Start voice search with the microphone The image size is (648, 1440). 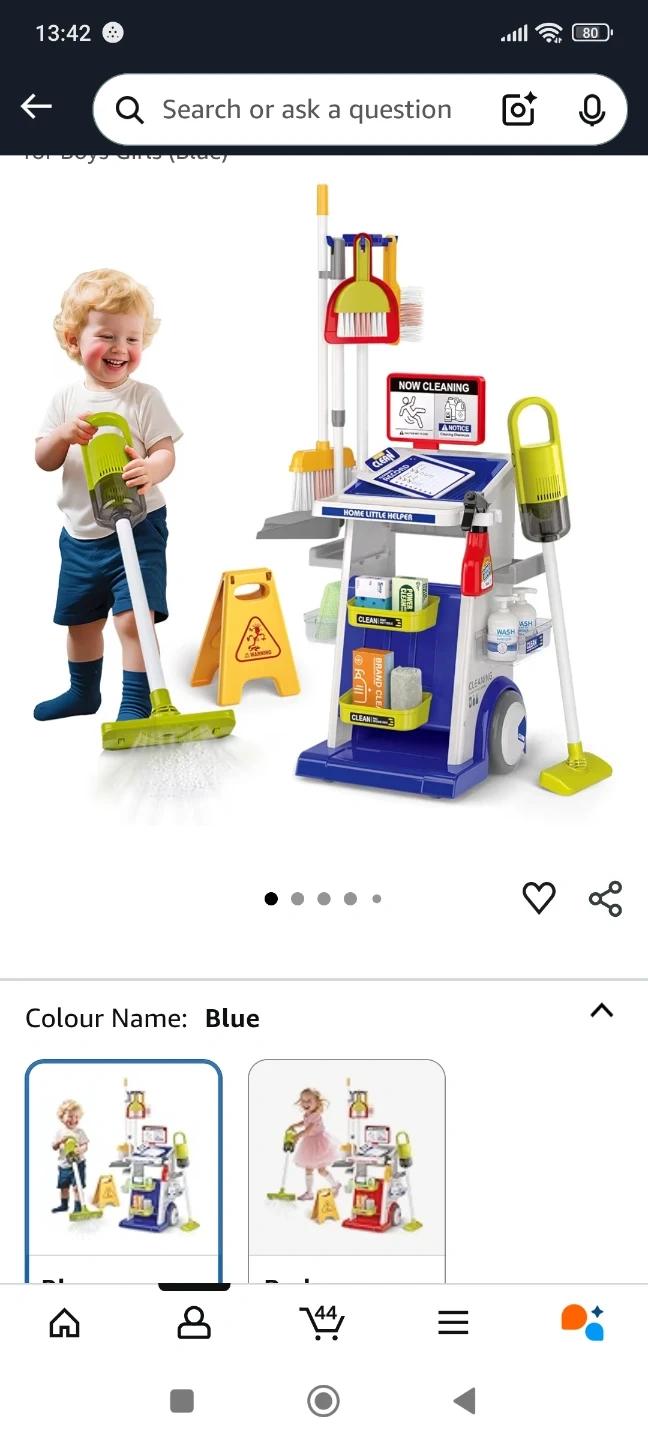point(591,110)
